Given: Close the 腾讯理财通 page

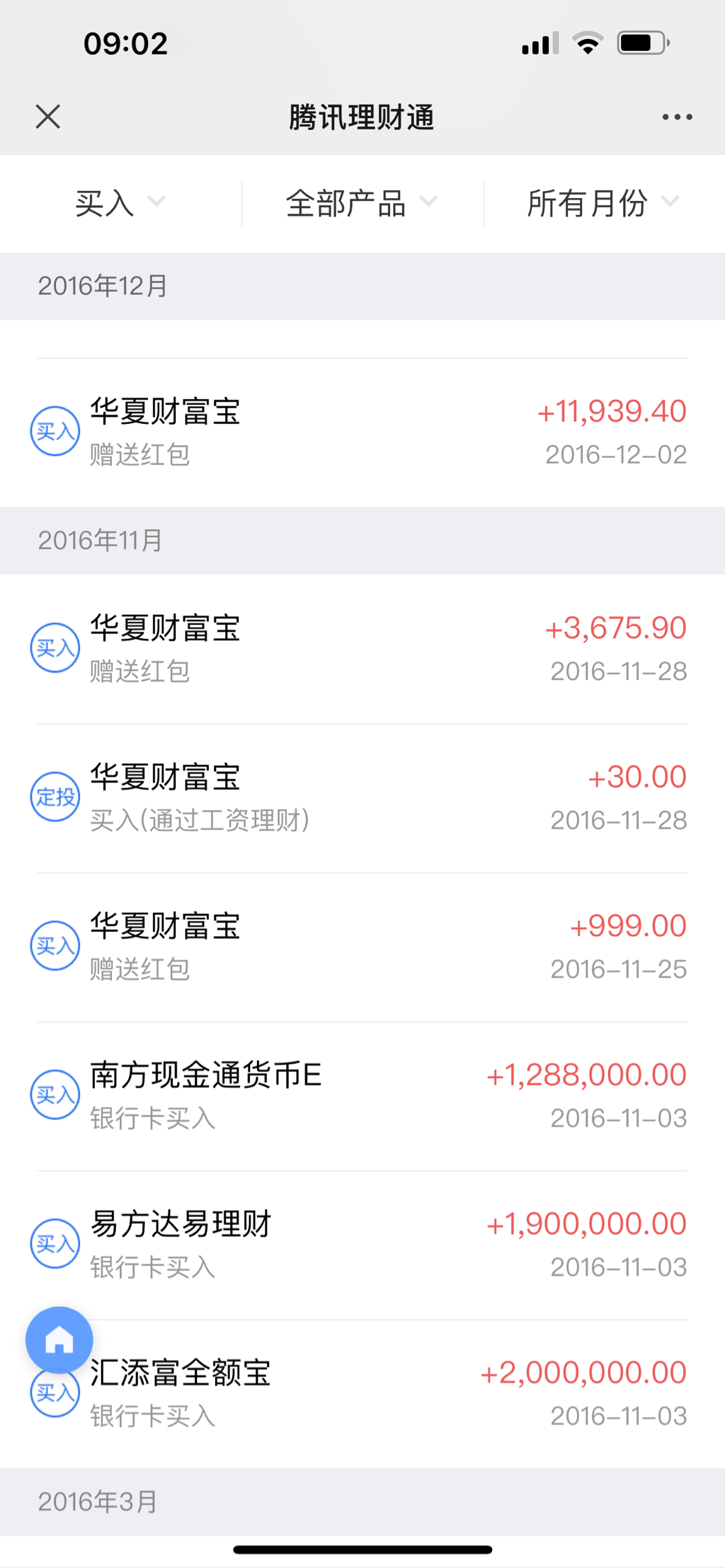Looking at the screenshot, I should point(48,117).
